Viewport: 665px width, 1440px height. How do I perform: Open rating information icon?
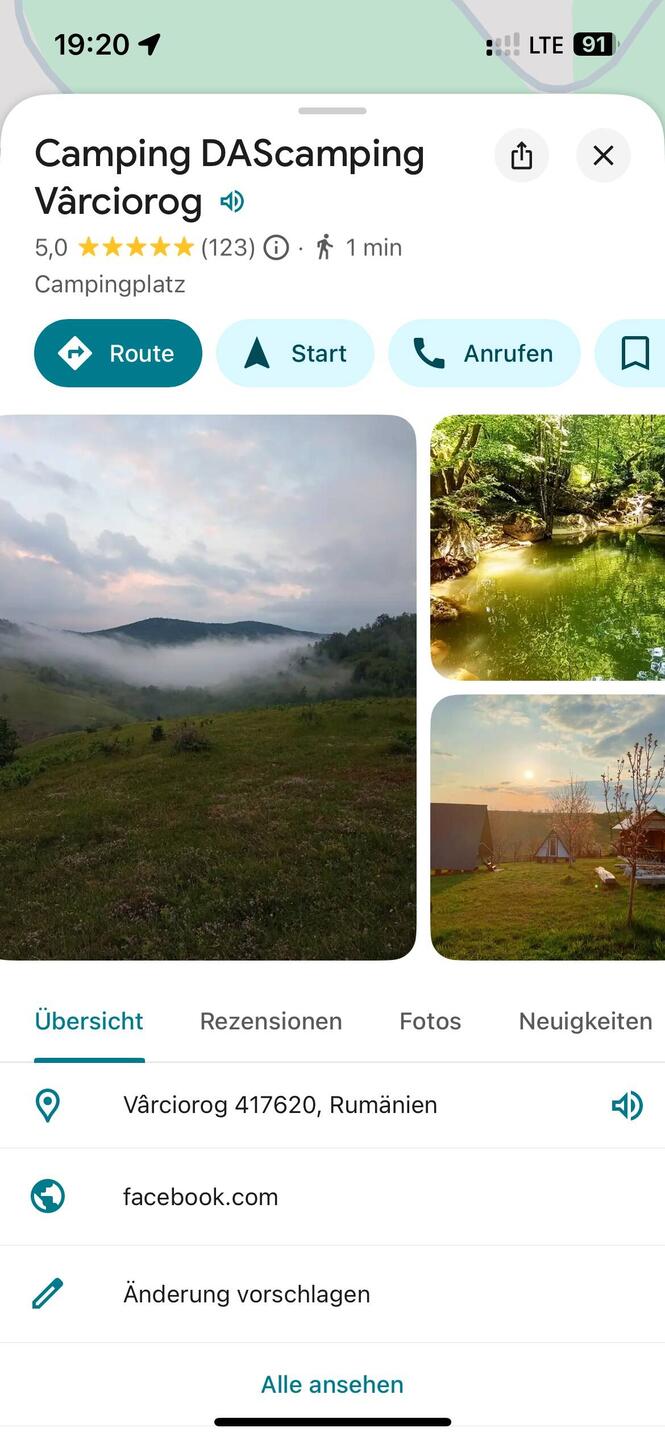coord(276,248)
